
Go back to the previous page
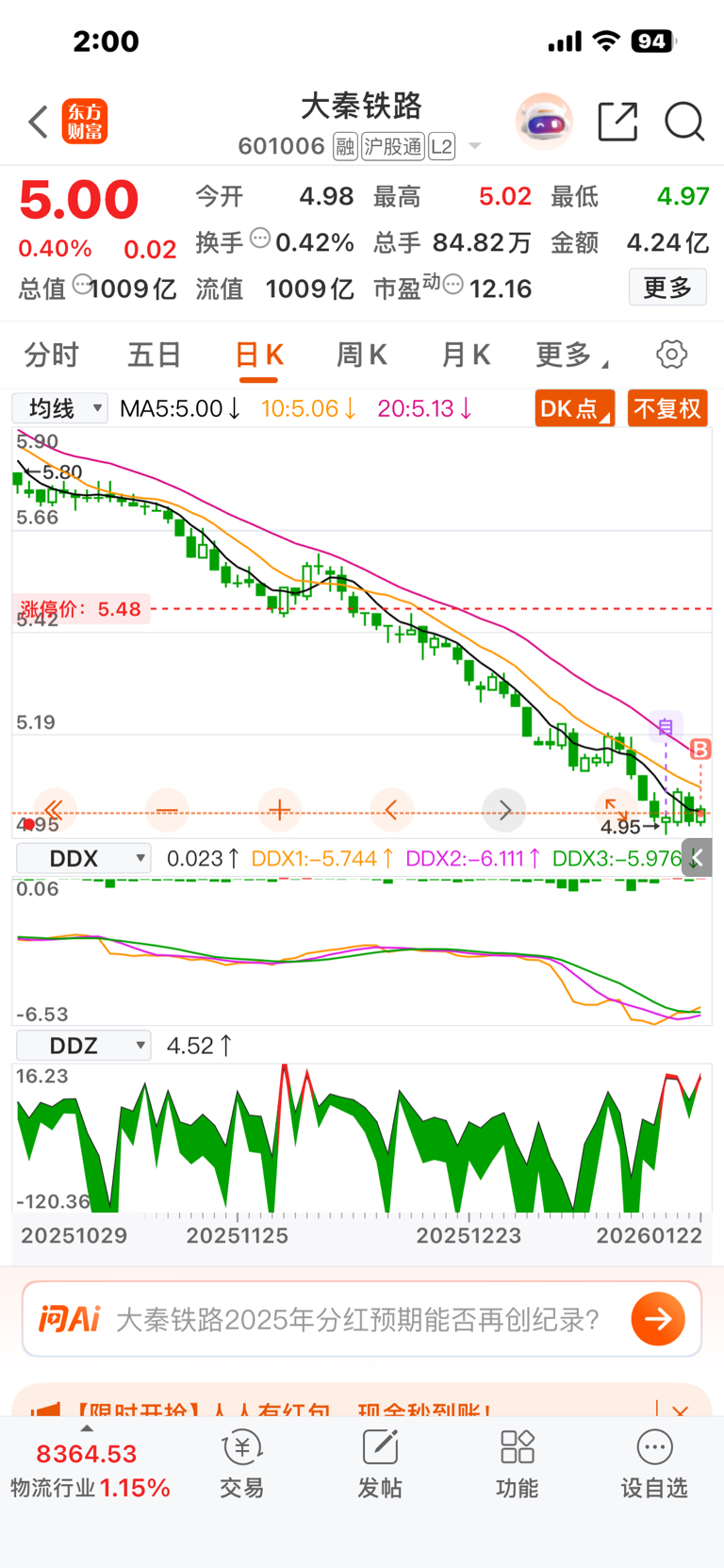38,123
